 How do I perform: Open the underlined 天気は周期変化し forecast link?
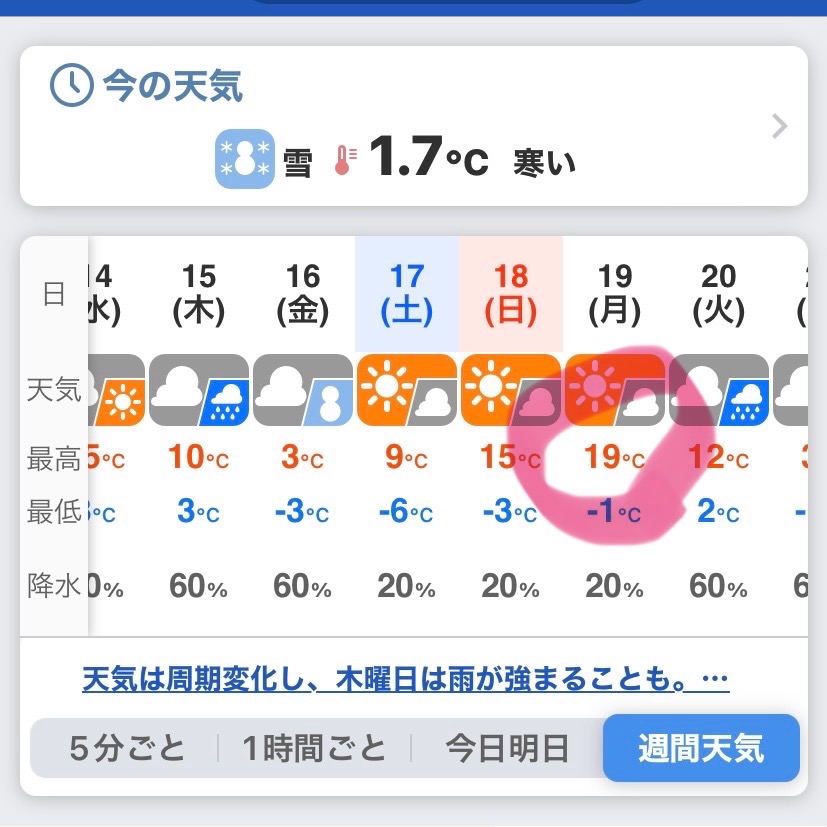pos(405,682)
